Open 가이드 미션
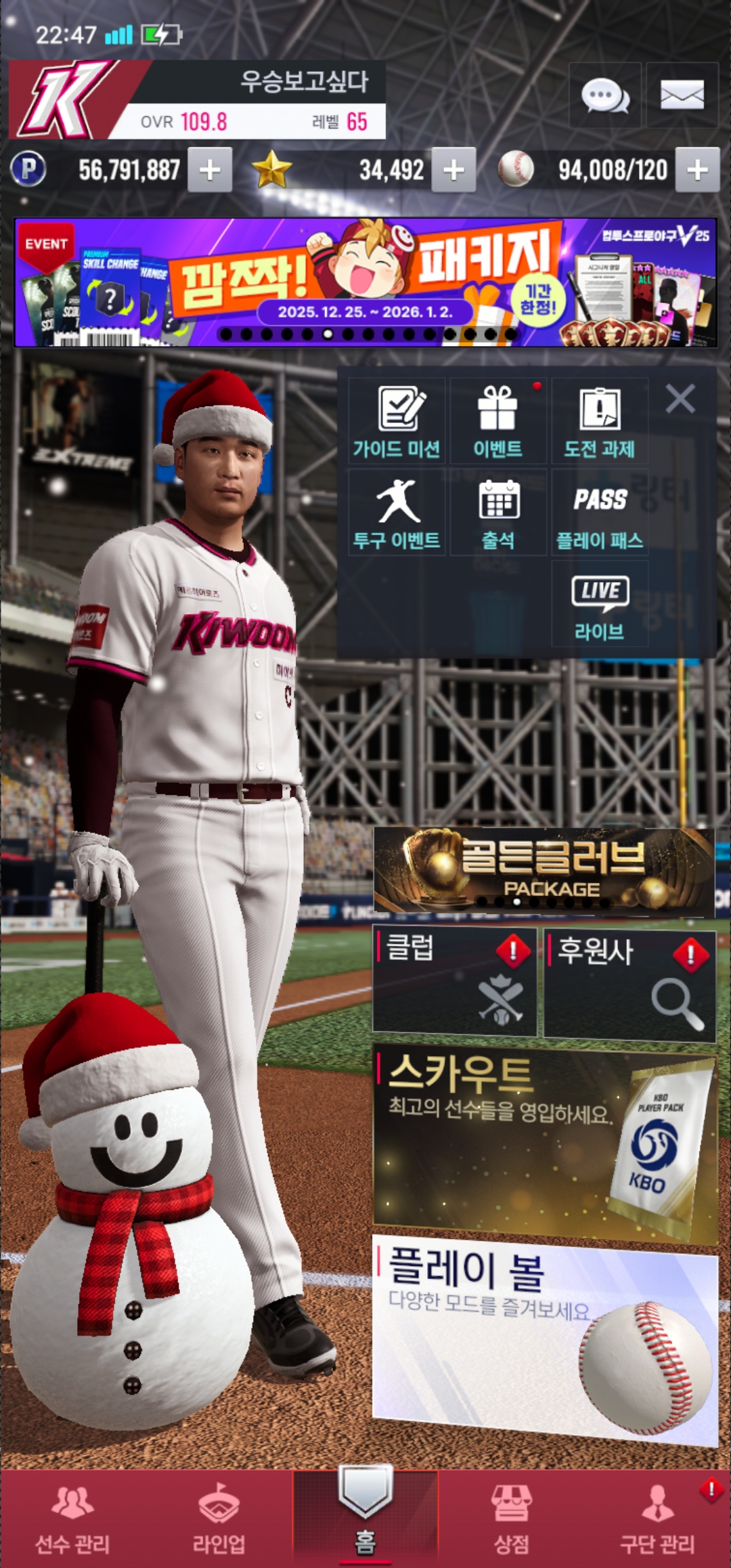 click(397, 421)
